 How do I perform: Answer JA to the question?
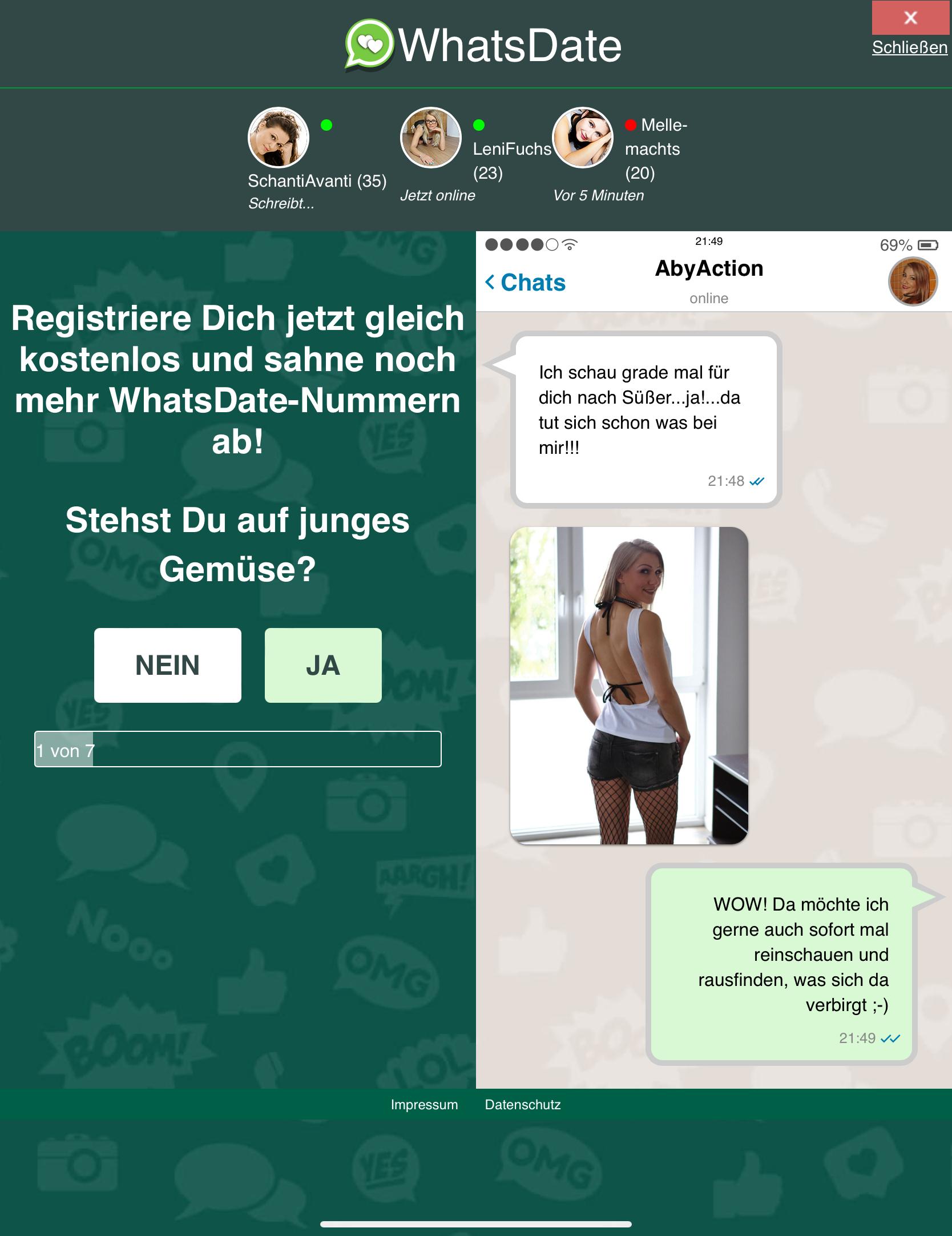323,665
